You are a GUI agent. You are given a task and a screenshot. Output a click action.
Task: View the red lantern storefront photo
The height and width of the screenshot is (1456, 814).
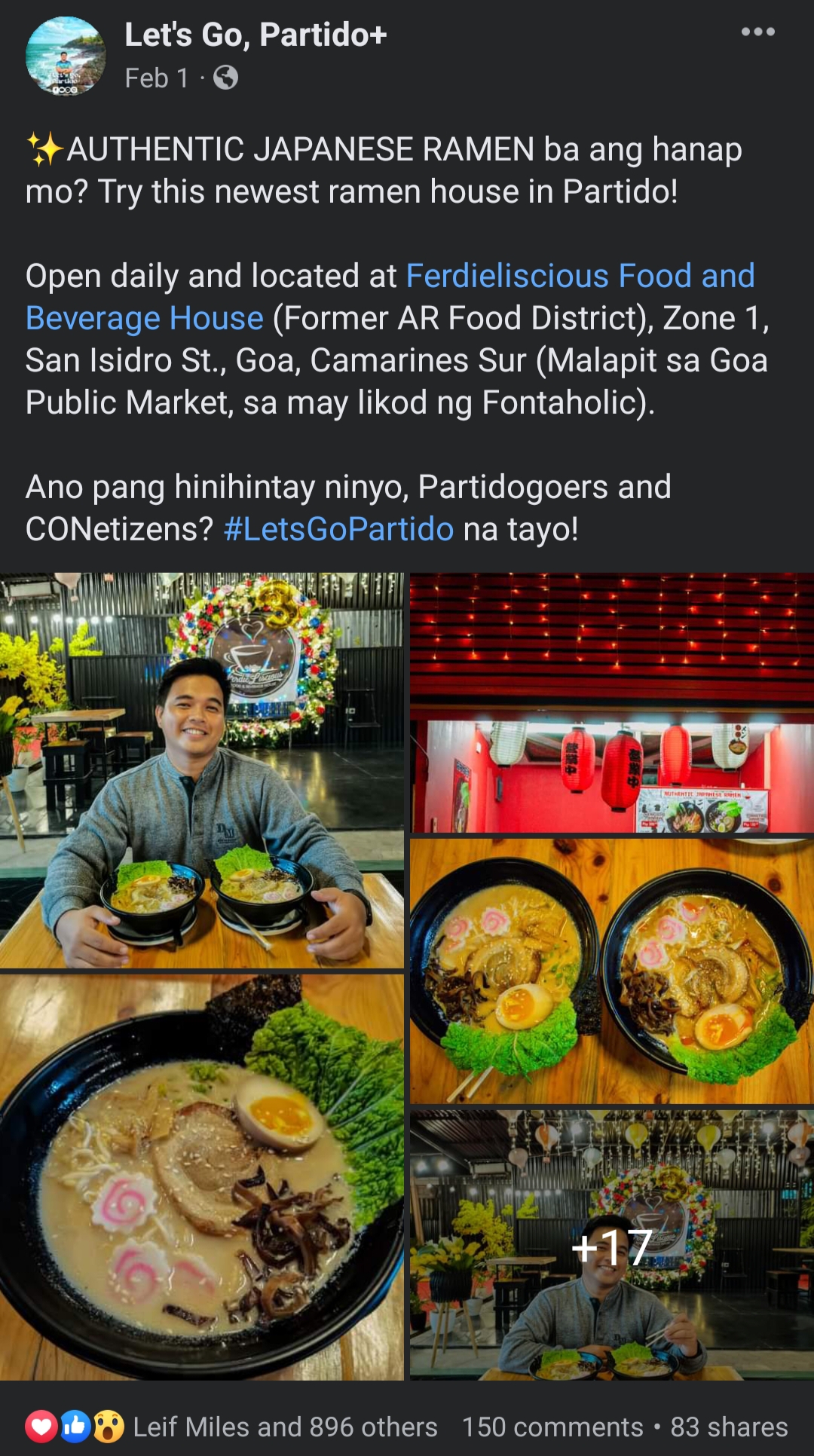[x=611, y=702]
